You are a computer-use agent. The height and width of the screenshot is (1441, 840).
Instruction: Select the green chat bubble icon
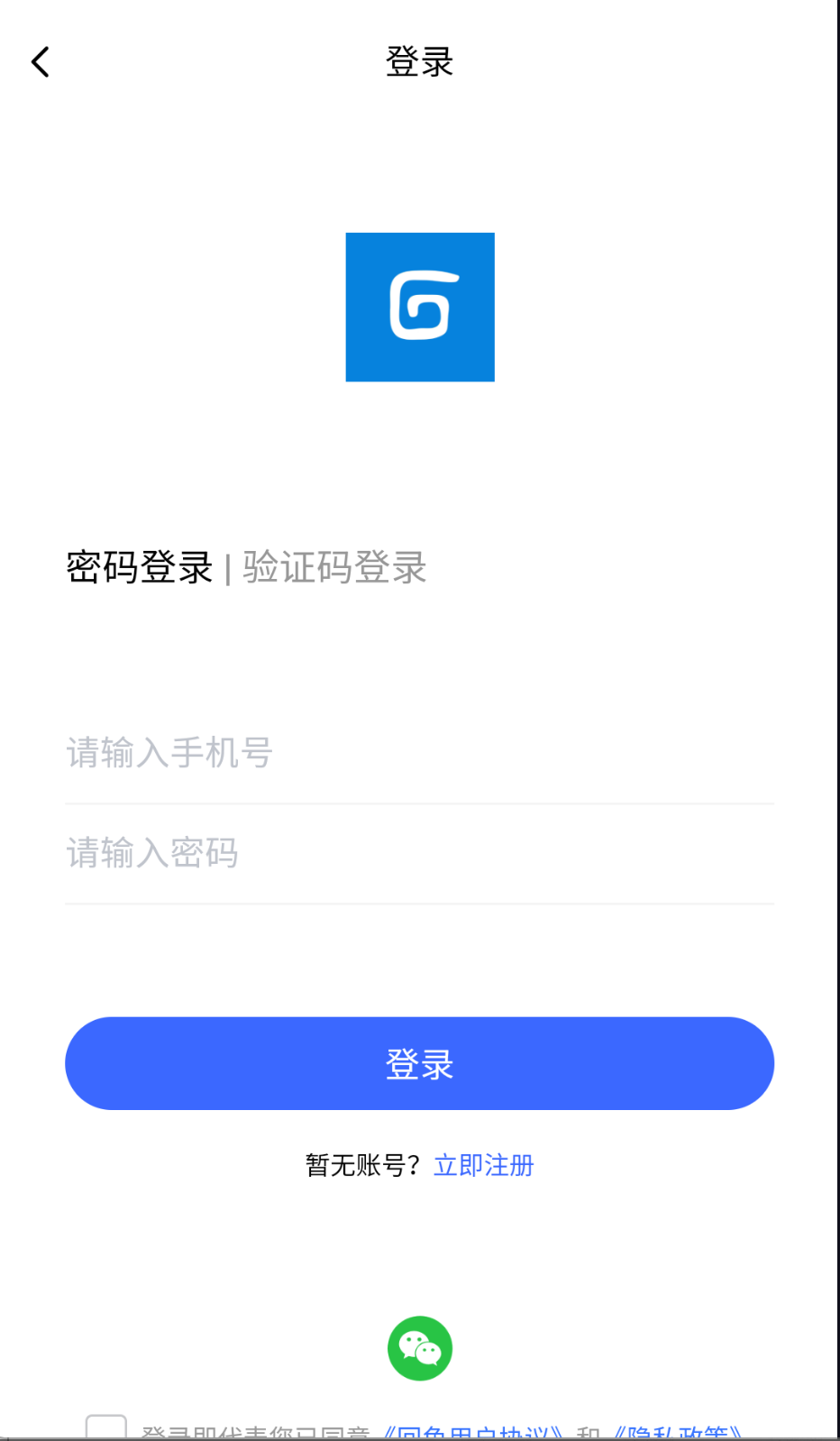[x=419, y=1347]
